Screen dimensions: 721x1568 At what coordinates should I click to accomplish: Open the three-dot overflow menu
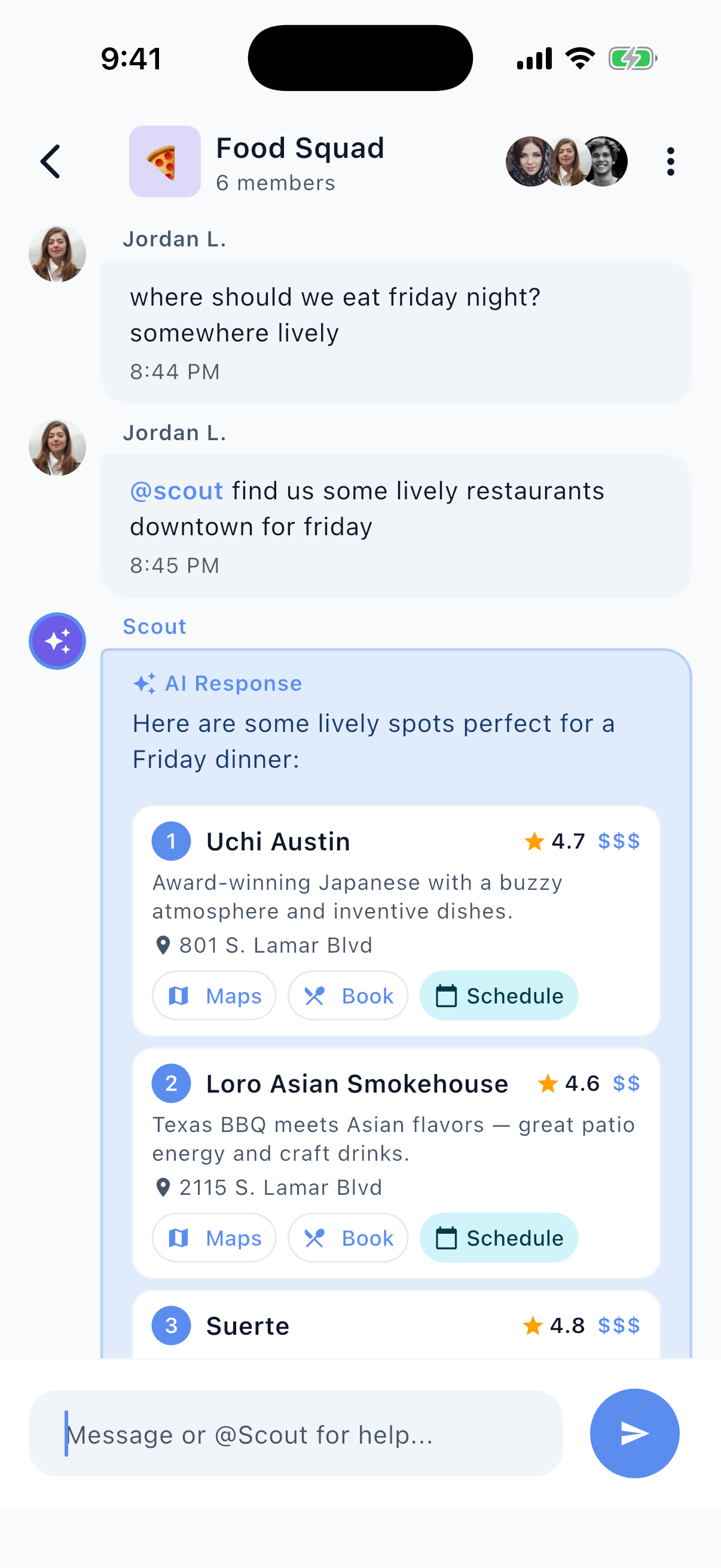point(670,161)
